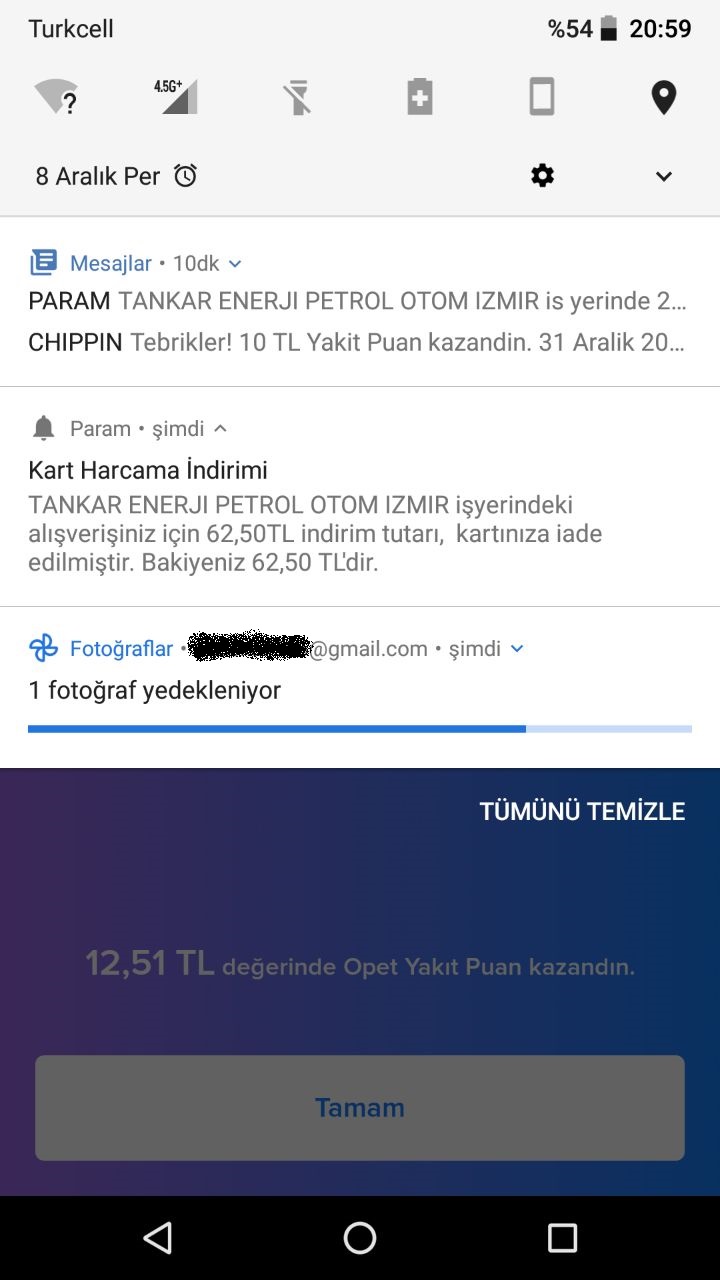
Task: Go to the home screen
Action: tap(360, 1238)
